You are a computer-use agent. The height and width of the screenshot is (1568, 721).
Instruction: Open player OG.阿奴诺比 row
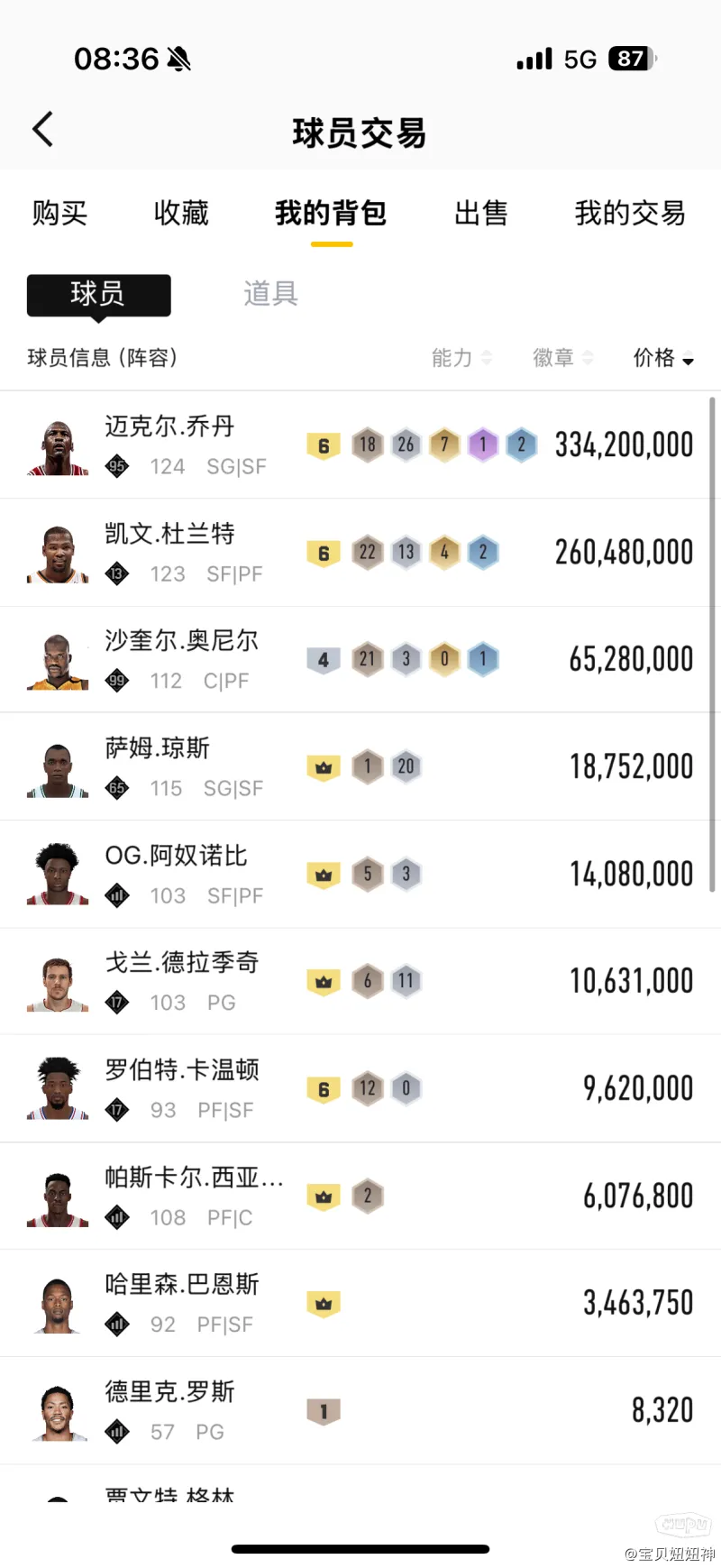coord(360,874)
